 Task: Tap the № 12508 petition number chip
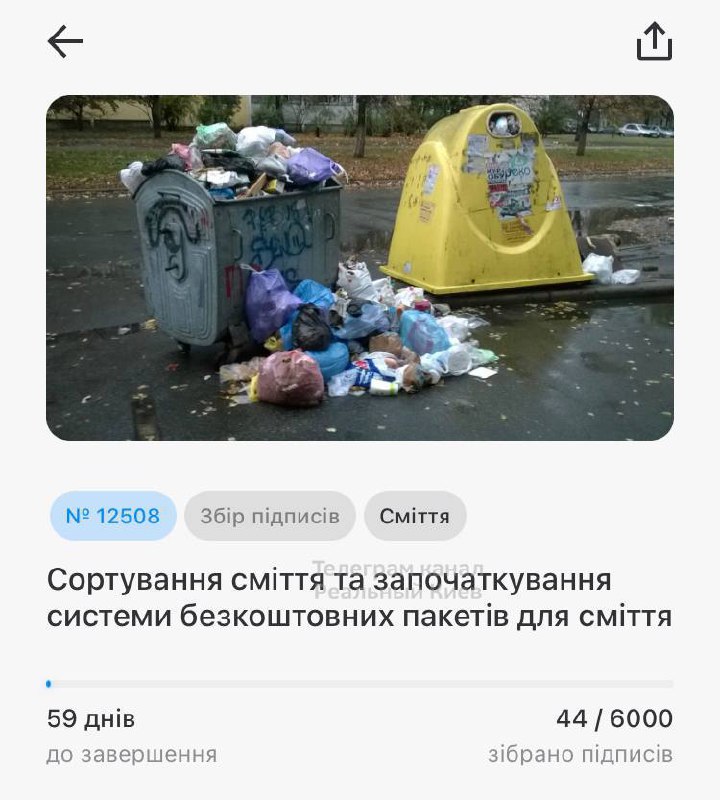click(x=113, y=516)
